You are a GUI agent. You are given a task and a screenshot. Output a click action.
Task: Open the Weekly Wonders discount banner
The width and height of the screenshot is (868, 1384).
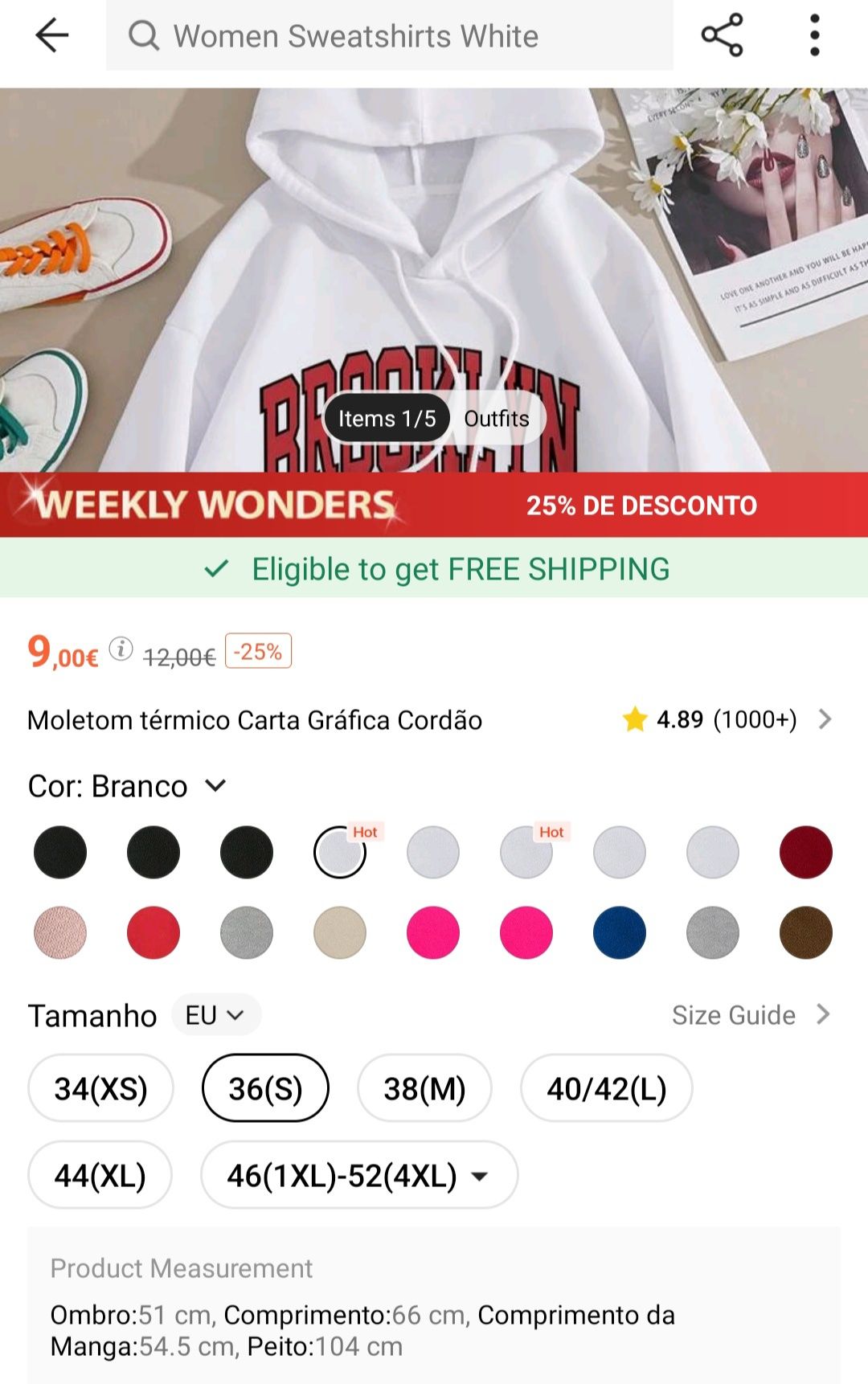coord(434,505)
